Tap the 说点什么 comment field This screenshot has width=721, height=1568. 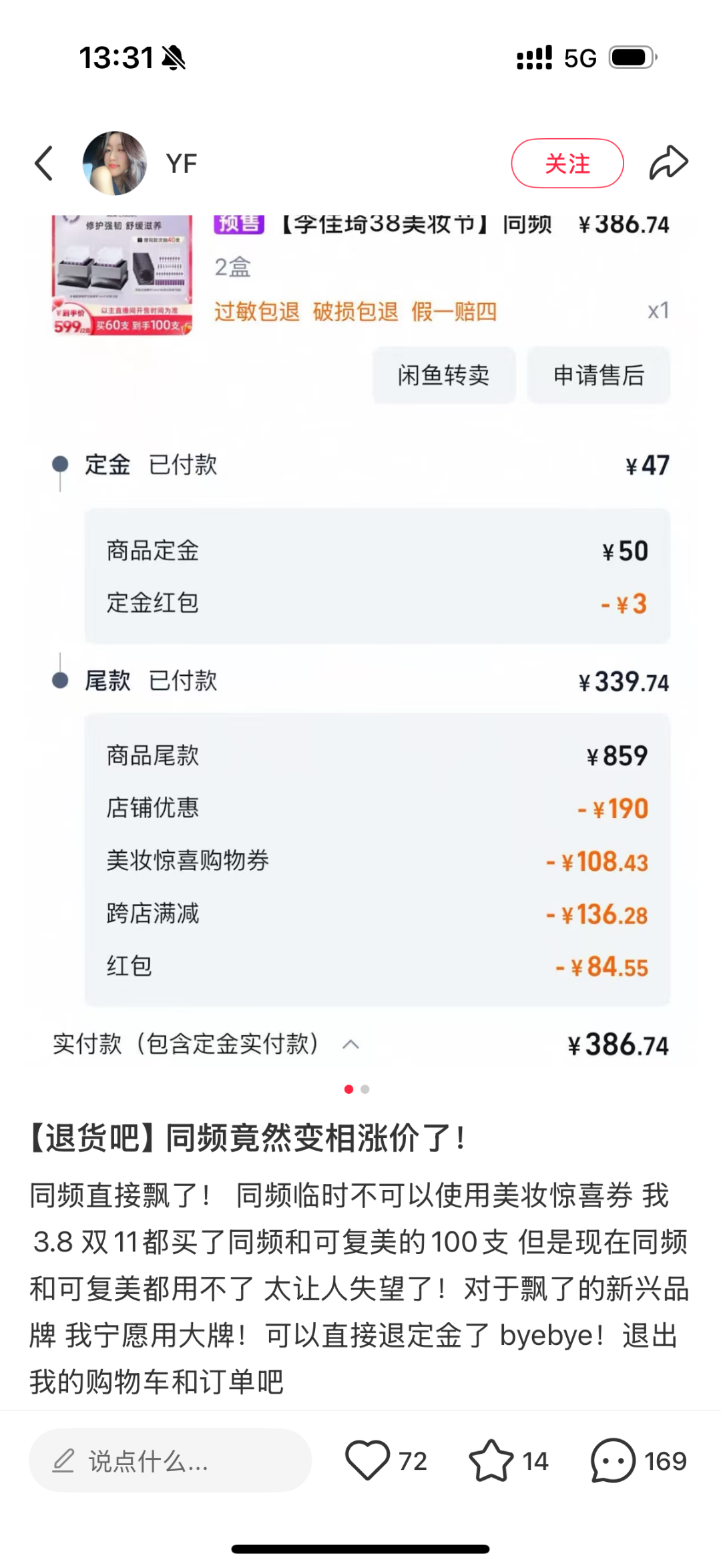coord(170,1460)
